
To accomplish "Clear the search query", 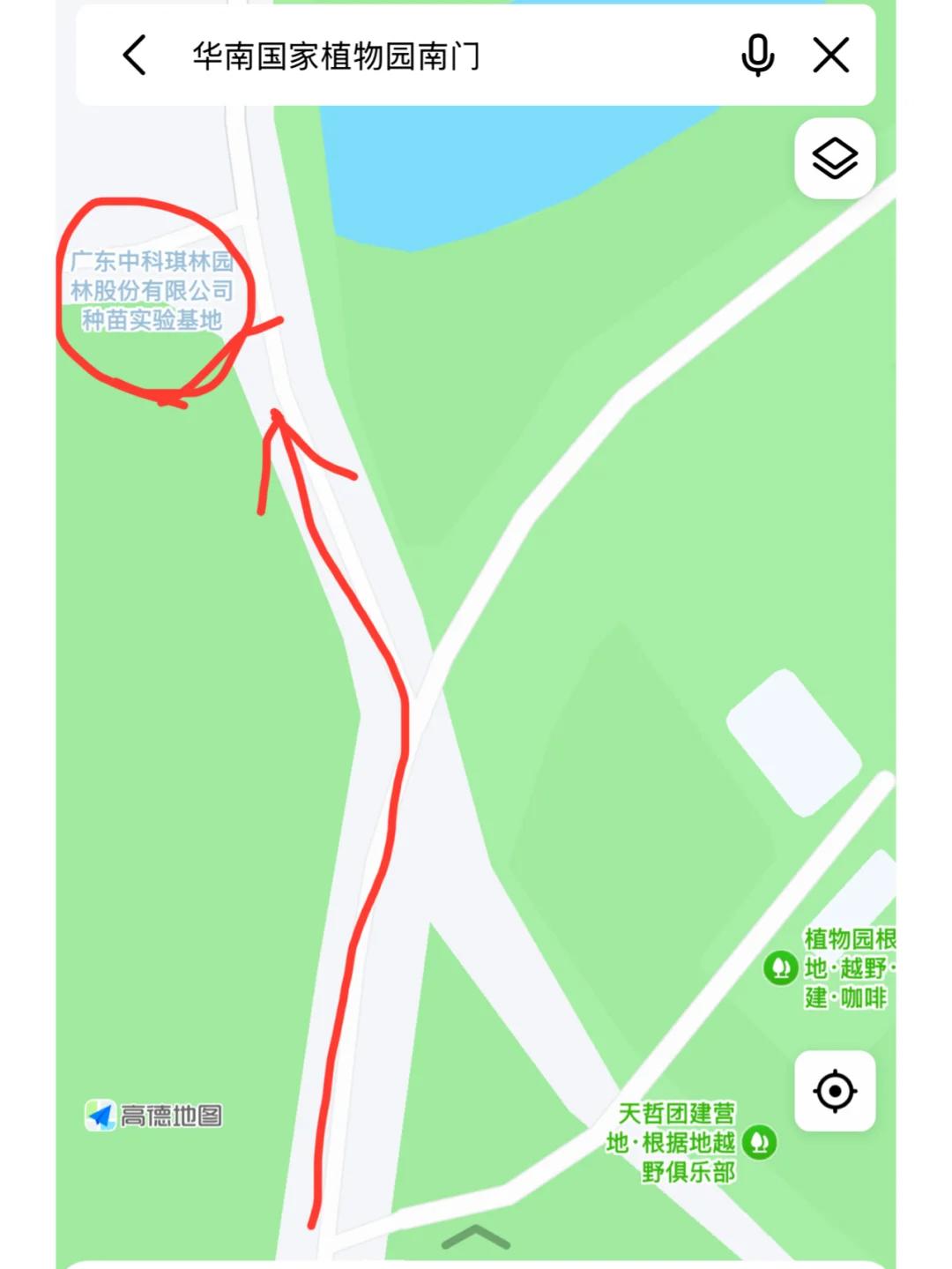I will 830,56.
